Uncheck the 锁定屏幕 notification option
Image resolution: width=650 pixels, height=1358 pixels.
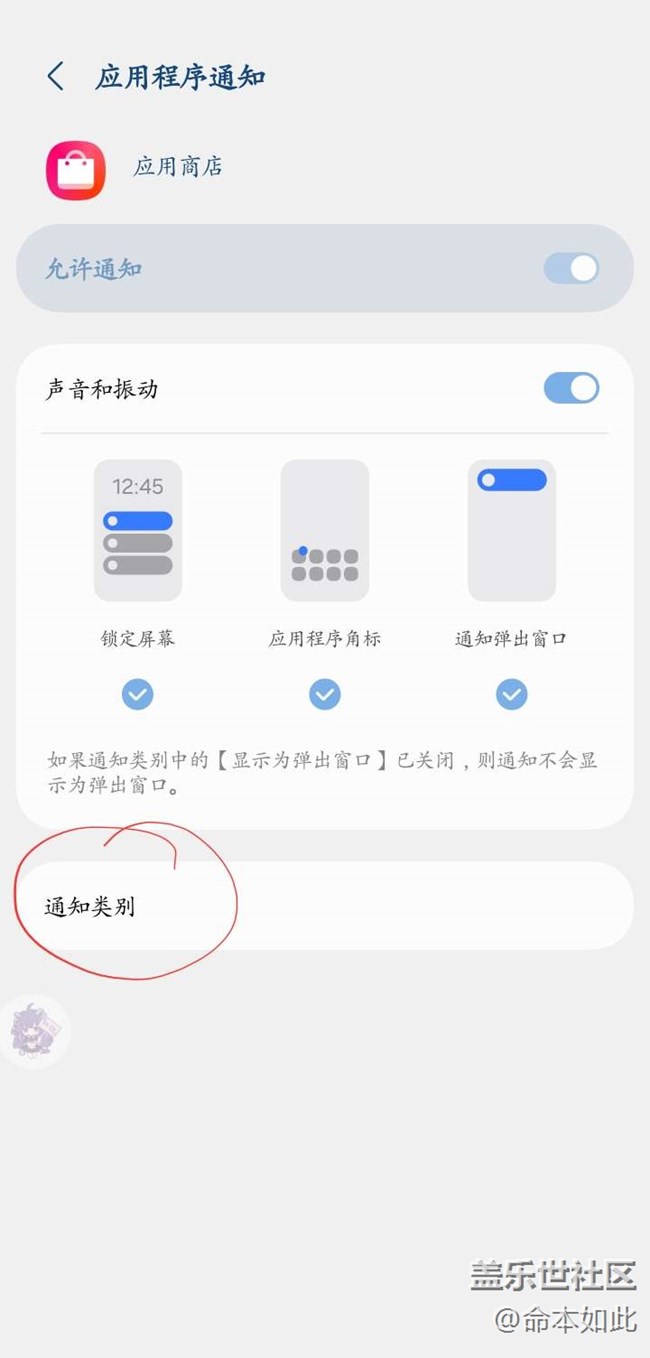point(138,694)
